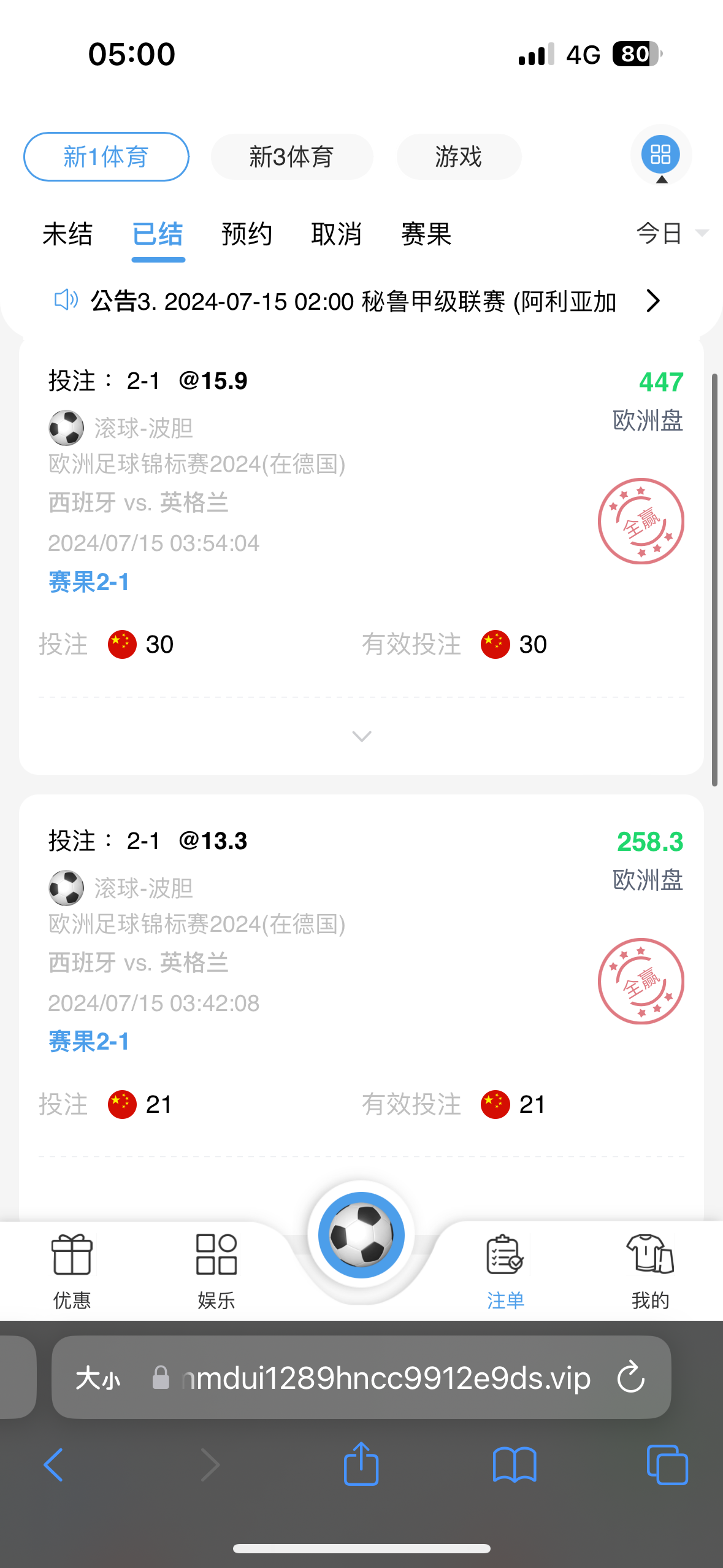Open Safari bookmarks
The image size is (723, 1568).
515,1464
